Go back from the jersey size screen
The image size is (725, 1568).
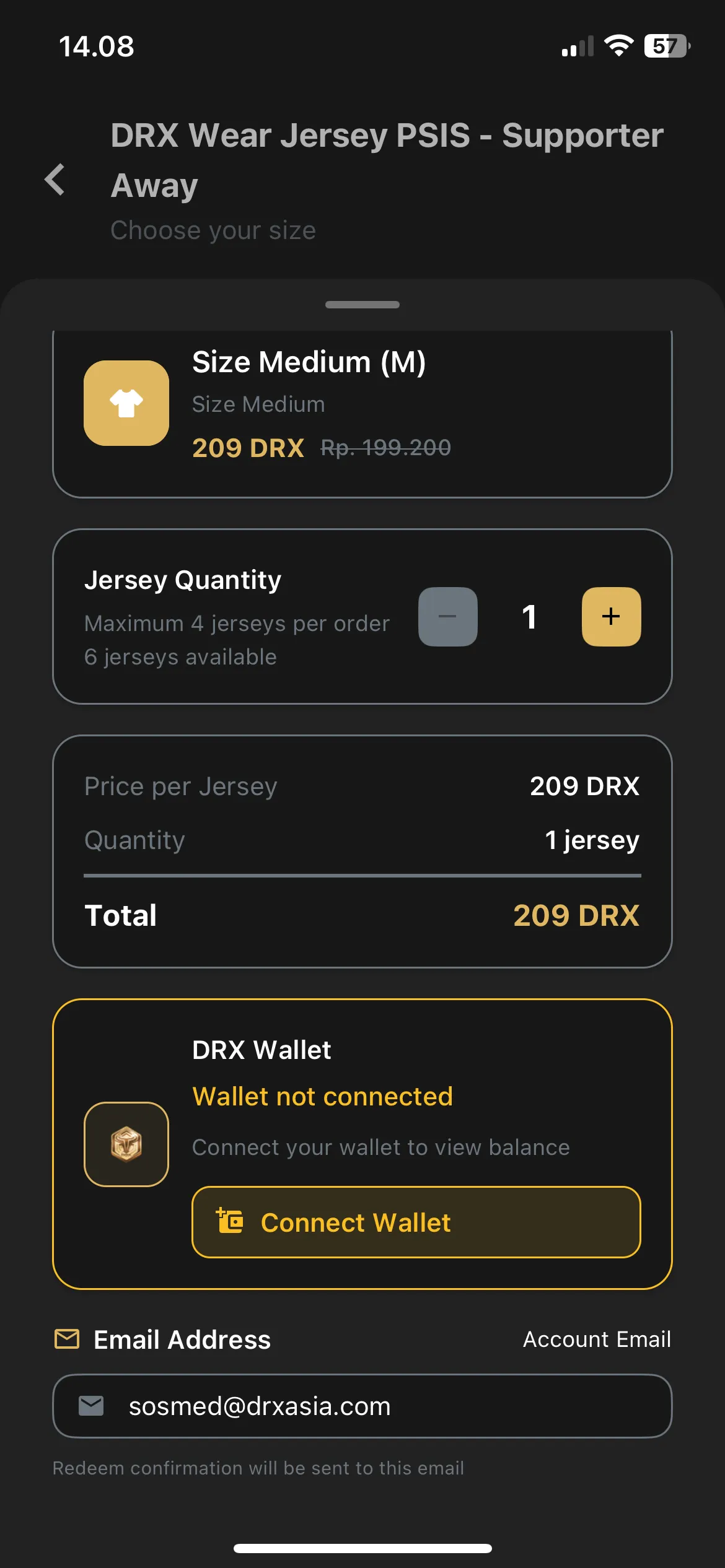coord(56,180)
